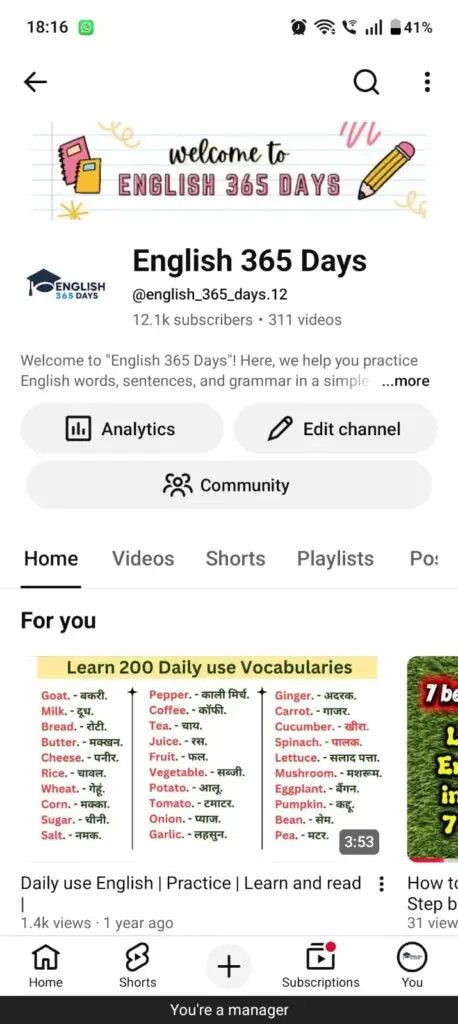Open channel Analytics
Screen dimensions: 458x1024
pos(122,429)
